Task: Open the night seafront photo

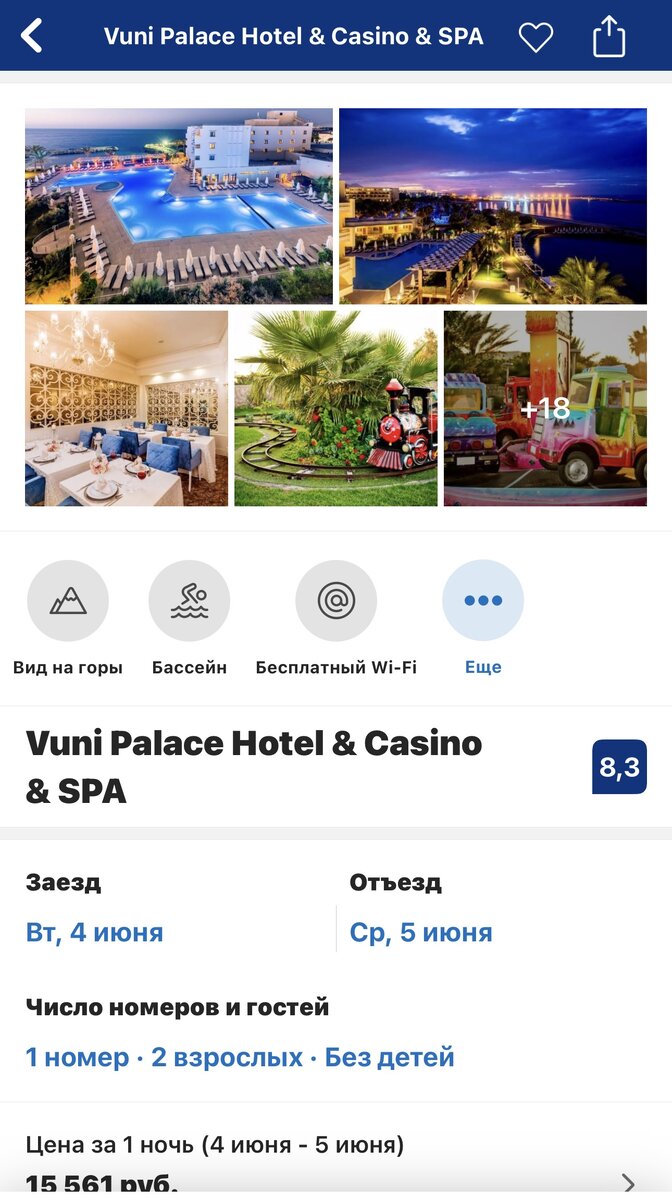Action: click(493, 206)
